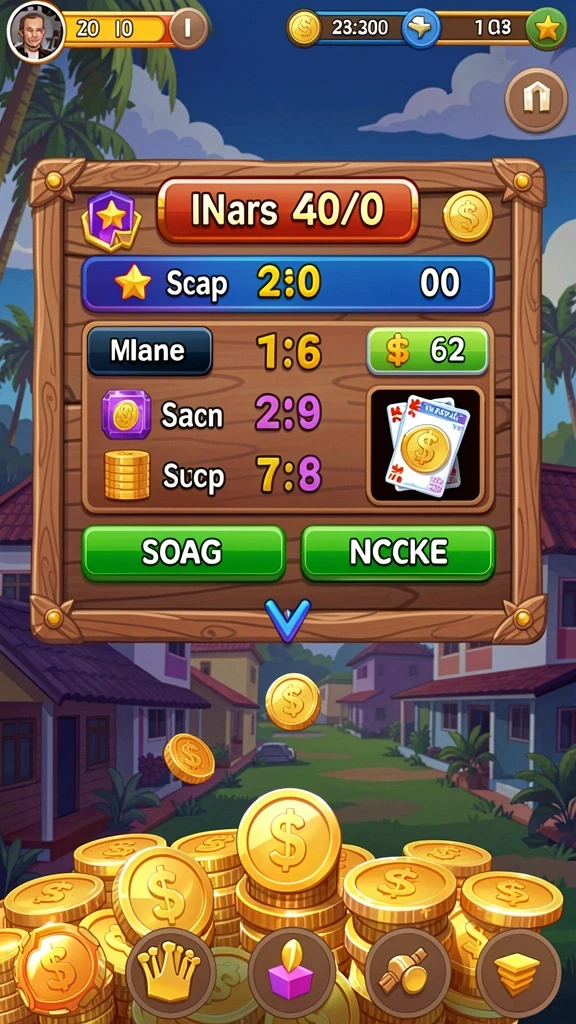Image resolution: width=576 pixels, height=1024 pixels.
Task: Open the crown menu in bottom bar
Action: [x=170, y=973]
